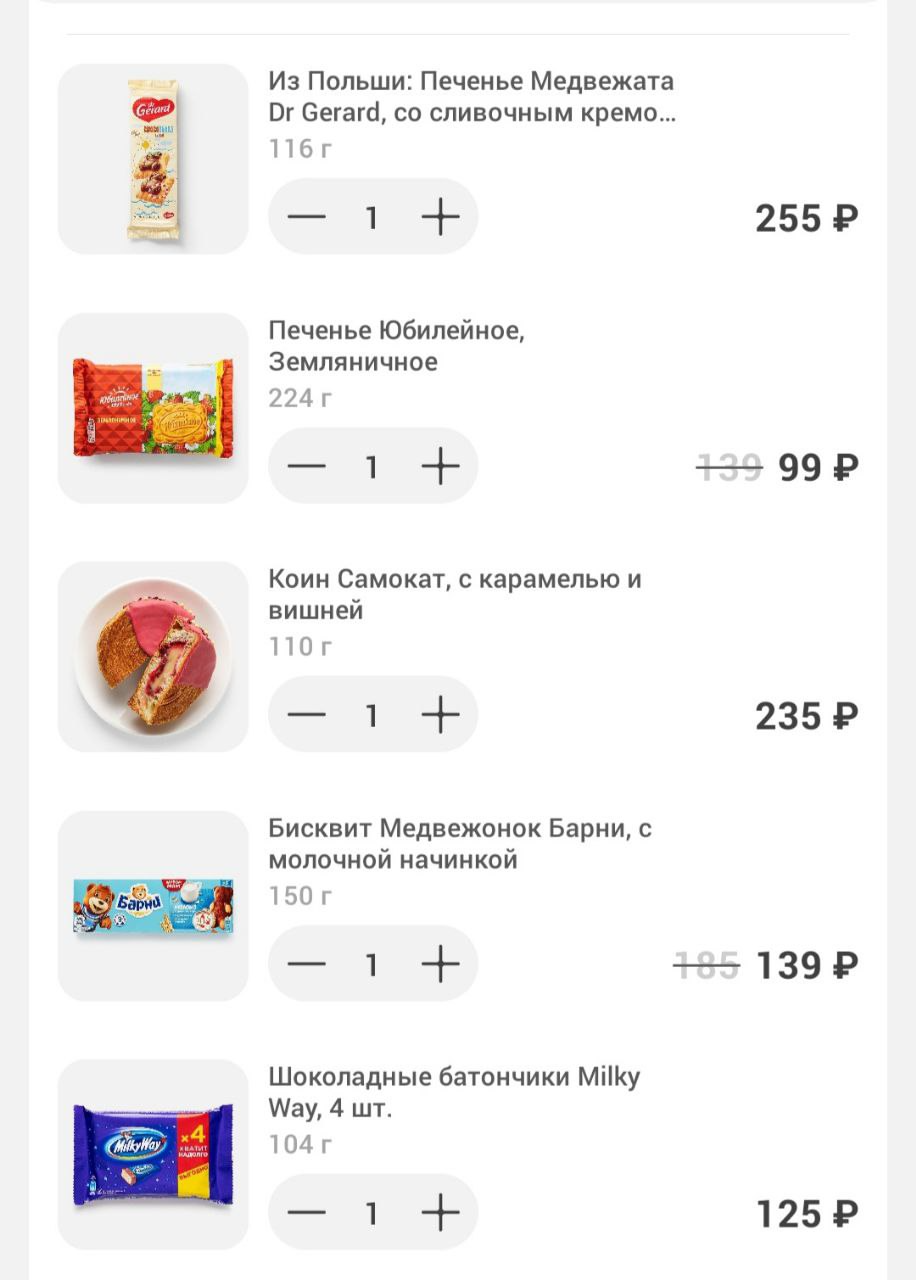The height and width of the screenshot is (1280, 916).
Task: View the Milky Way product image
Action: (153, 1155)
